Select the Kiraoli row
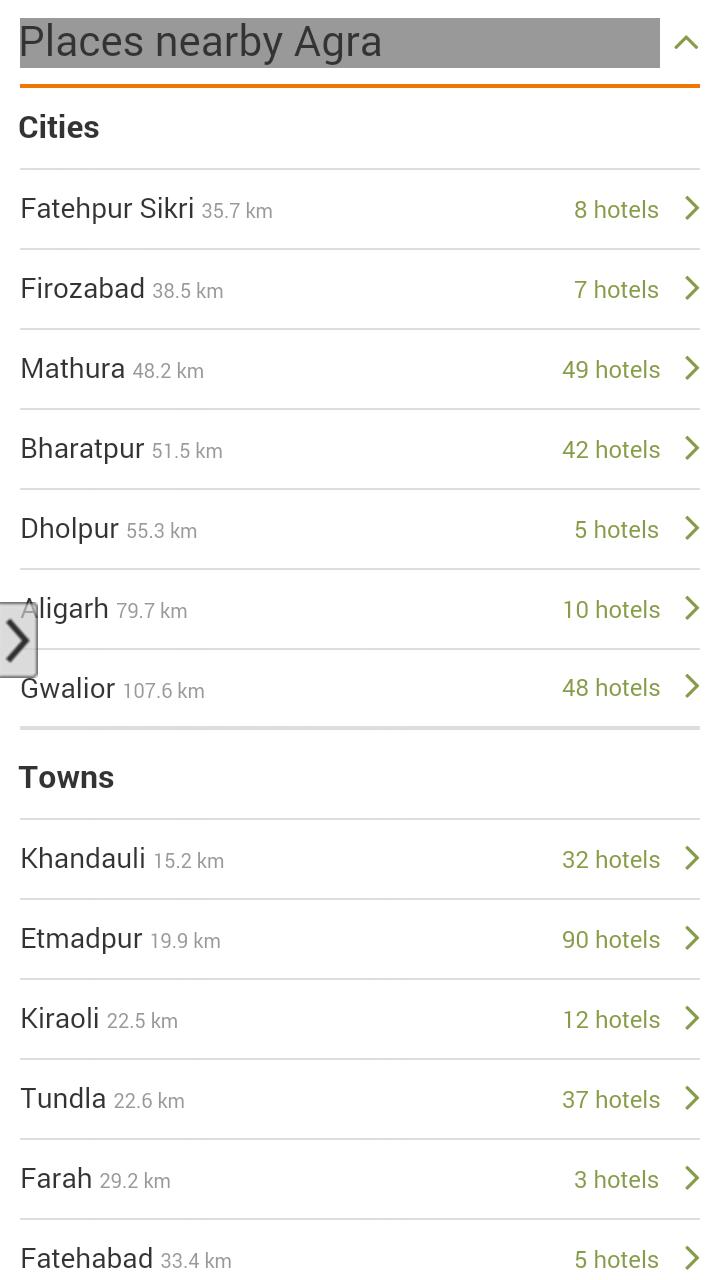The height and width of the screenshot is (1280, 720). [x=360, y=1019]
